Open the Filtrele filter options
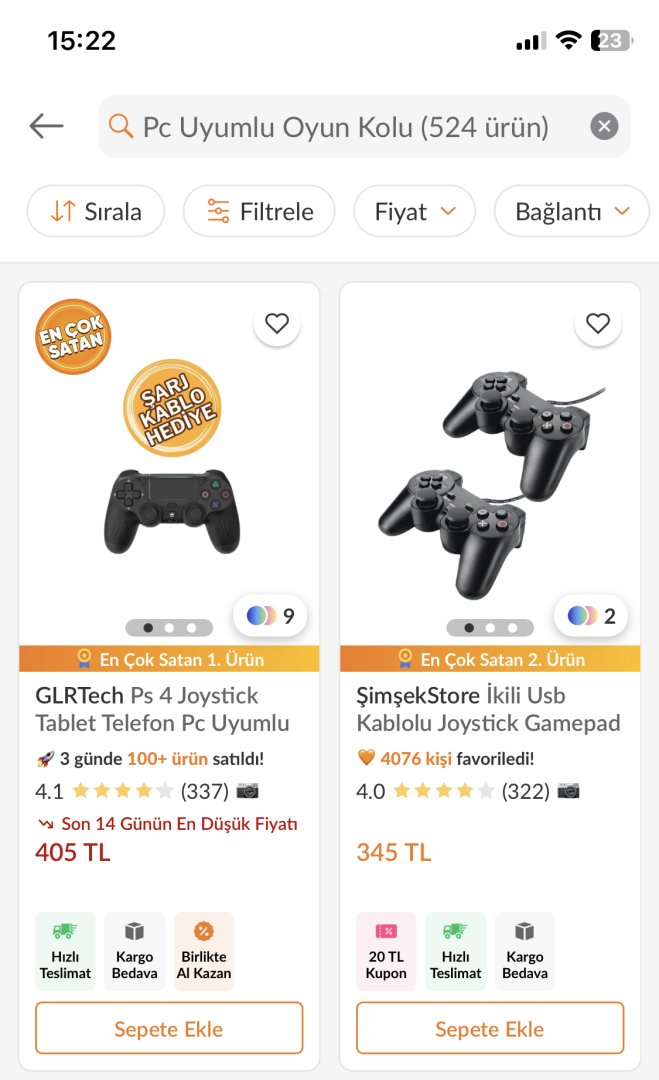659x1080 pixels. pyautogui.click(x=259, y=211)
